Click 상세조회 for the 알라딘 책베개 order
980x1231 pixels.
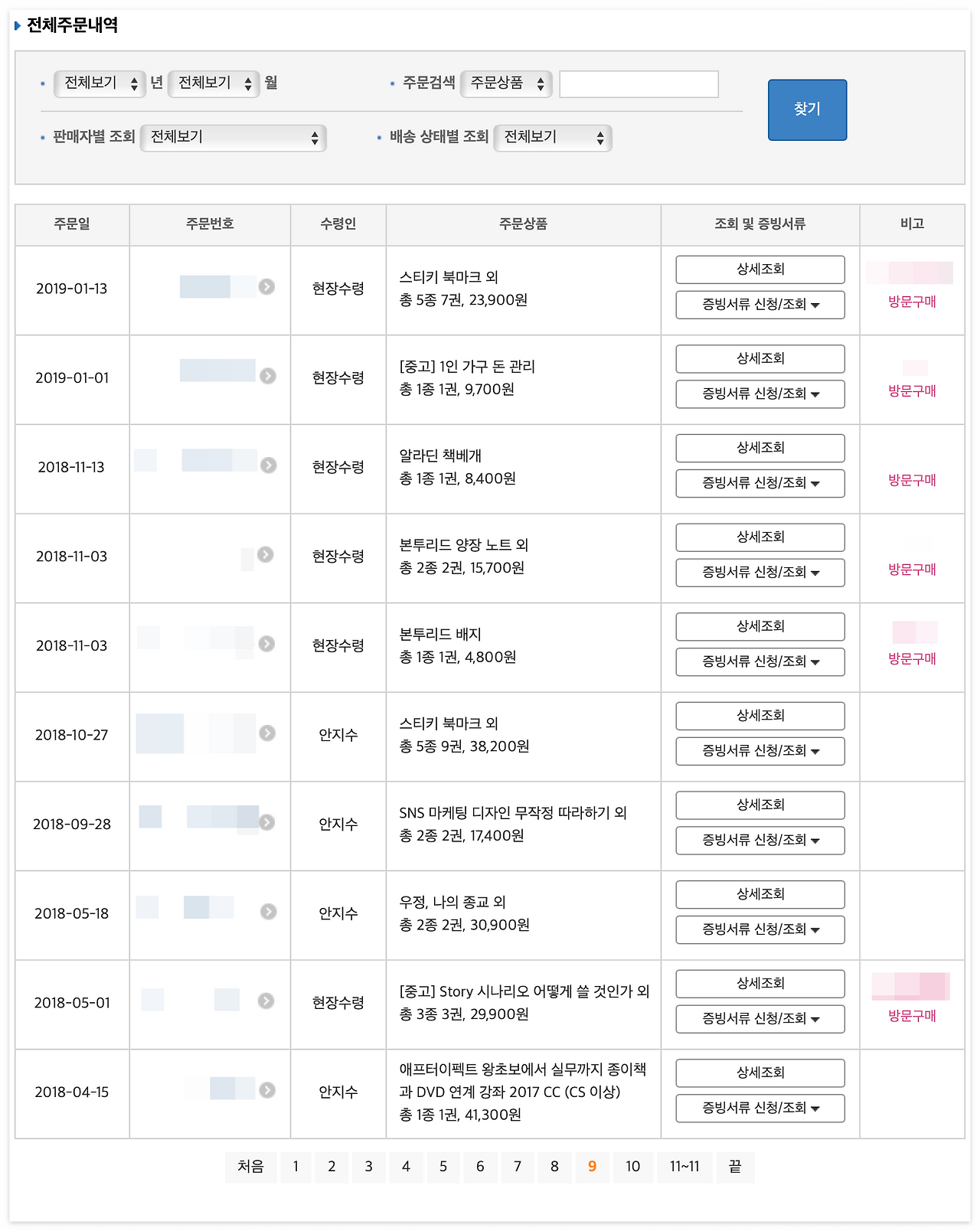tap(759, 448)
